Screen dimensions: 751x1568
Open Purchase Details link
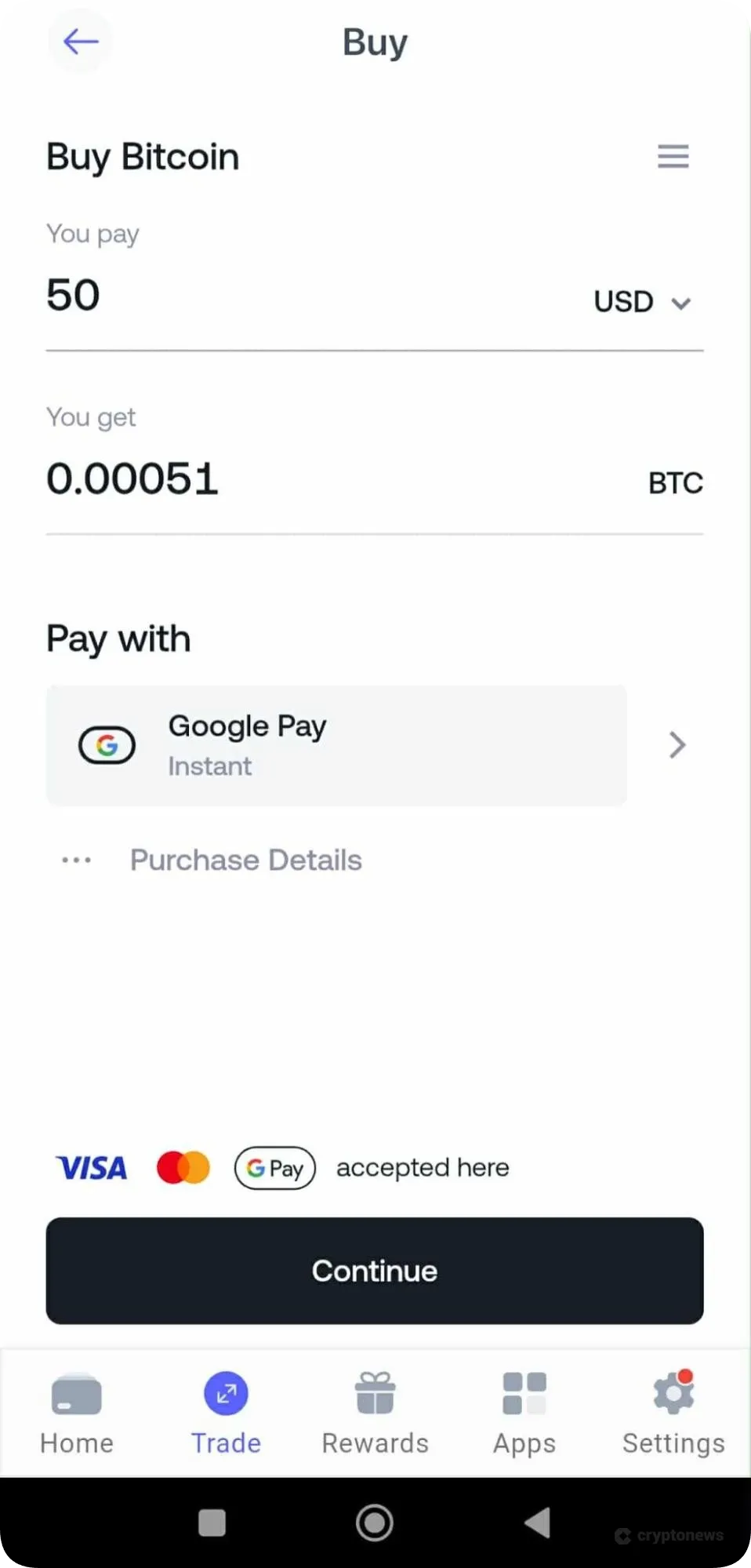(x=245, y=860)
